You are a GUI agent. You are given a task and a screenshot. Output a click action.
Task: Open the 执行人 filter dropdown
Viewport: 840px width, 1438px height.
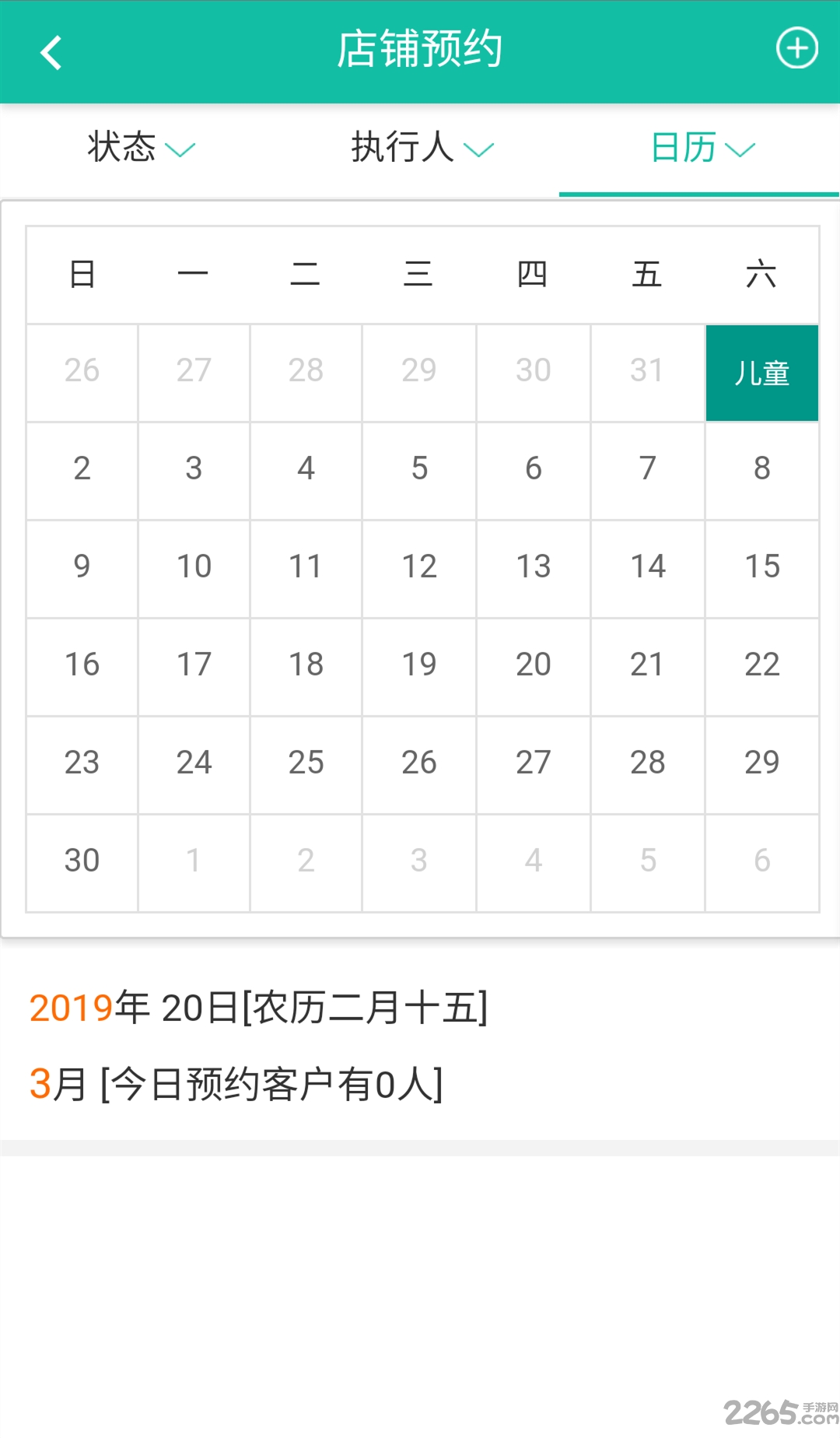pos(420,147)
